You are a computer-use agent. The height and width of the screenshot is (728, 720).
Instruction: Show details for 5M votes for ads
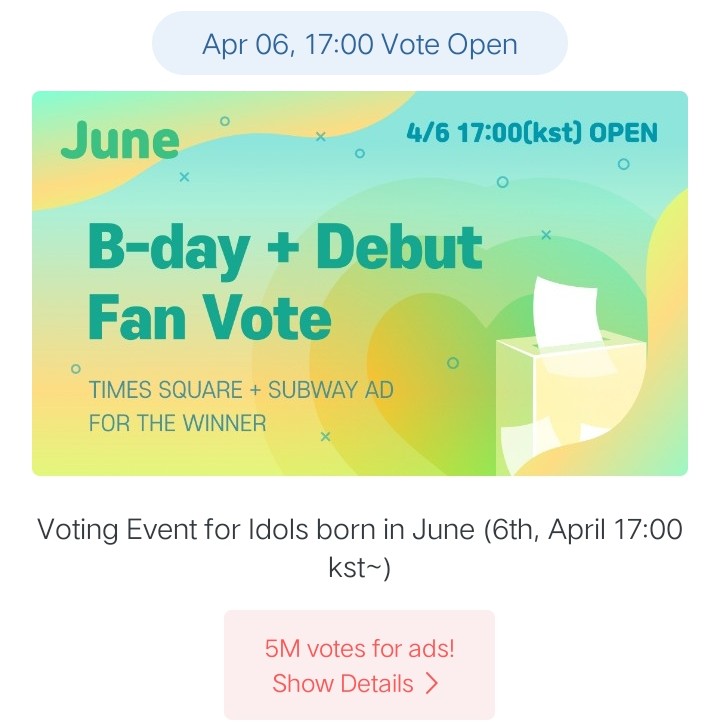(358, 683)
